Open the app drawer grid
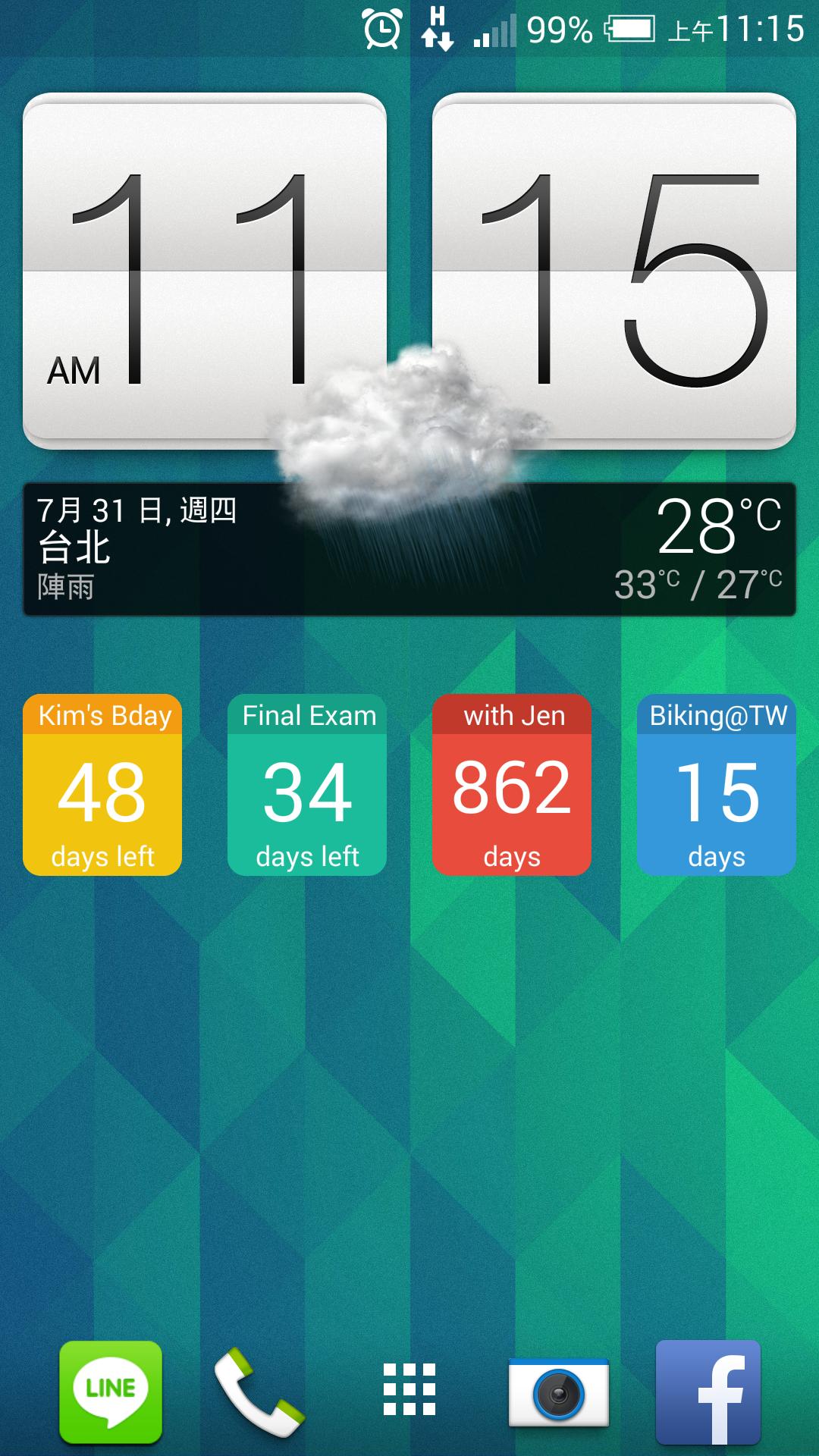Viewport: 819px width, 1456px height. click(x=409, y=1389)
